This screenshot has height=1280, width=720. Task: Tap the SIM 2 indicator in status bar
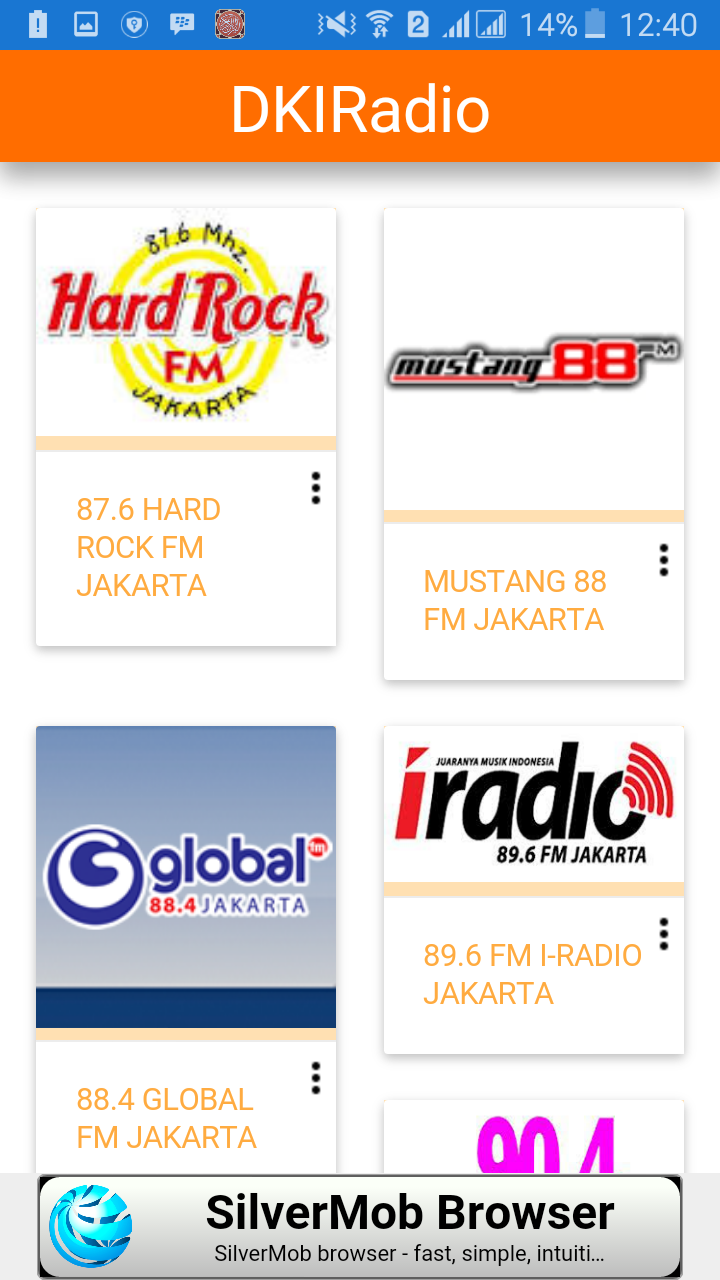pos(432,24)
